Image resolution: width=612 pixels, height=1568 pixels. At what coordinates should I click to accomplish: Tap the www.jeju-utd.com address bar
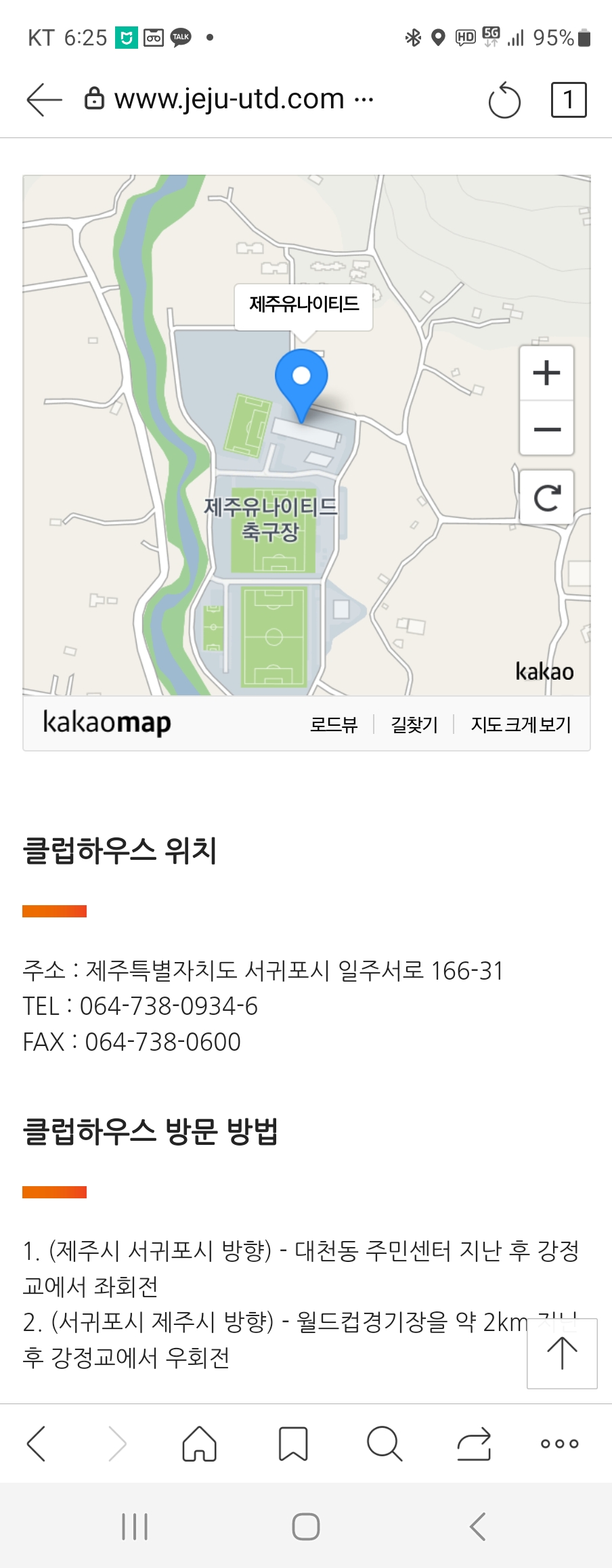[x=230, y=100]
